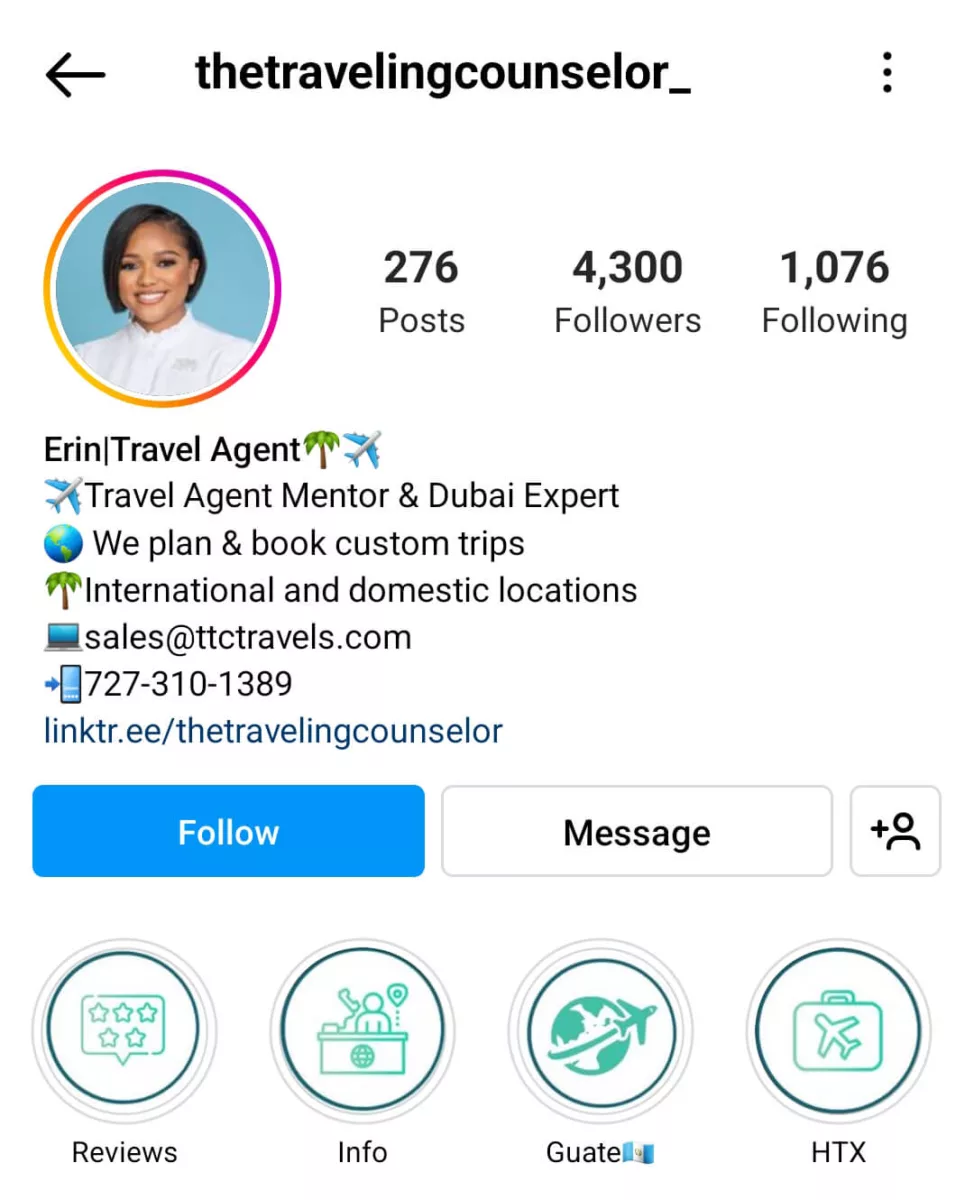Screen dimensions: 974x1200
Task: Open the linktr.ee/thetravelingcounselor link
Action: pos(273,731)
